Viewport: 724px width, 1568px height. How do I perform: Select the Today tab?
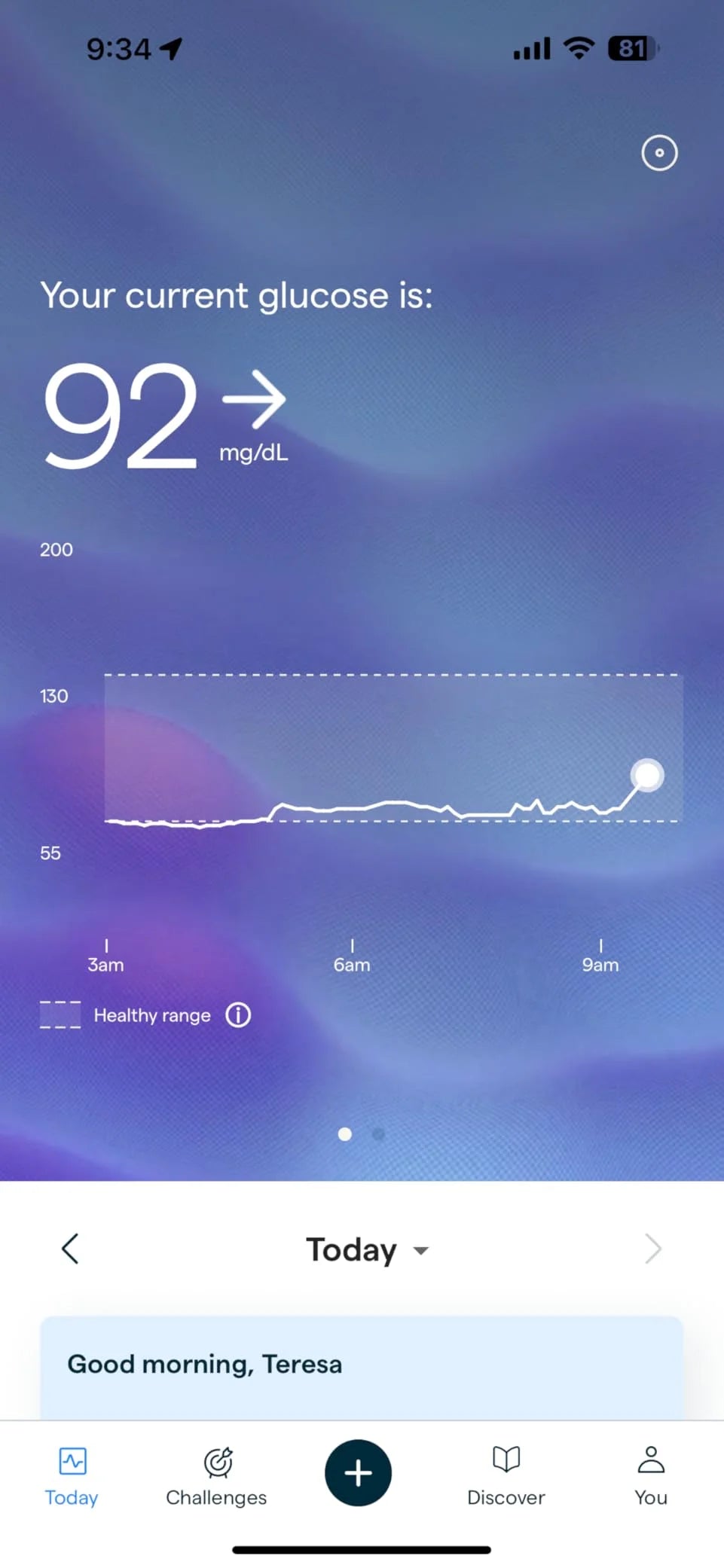tap(72, 1476)
